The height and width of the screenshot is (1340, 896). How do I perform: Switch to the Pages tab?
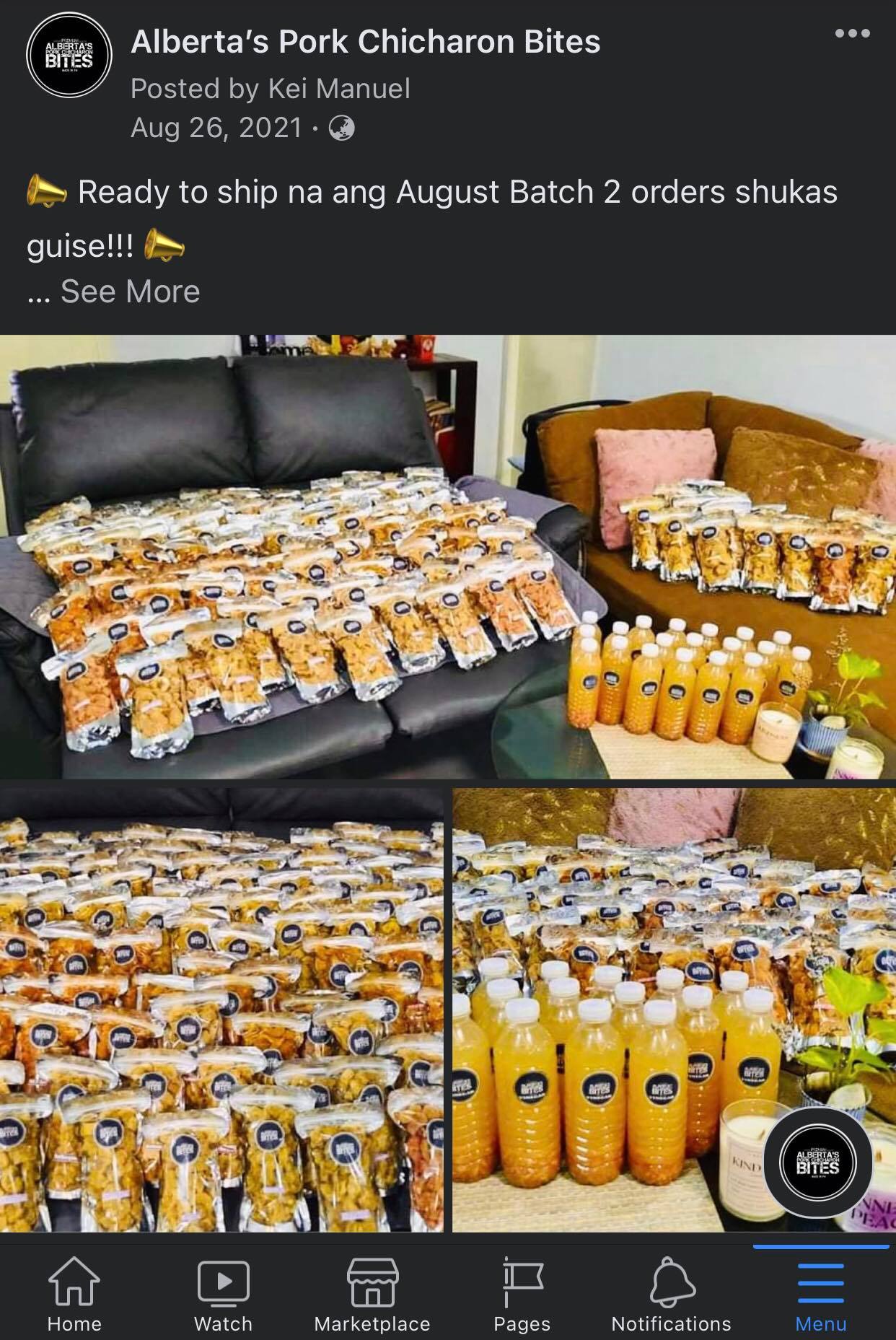click(522, 1295)
